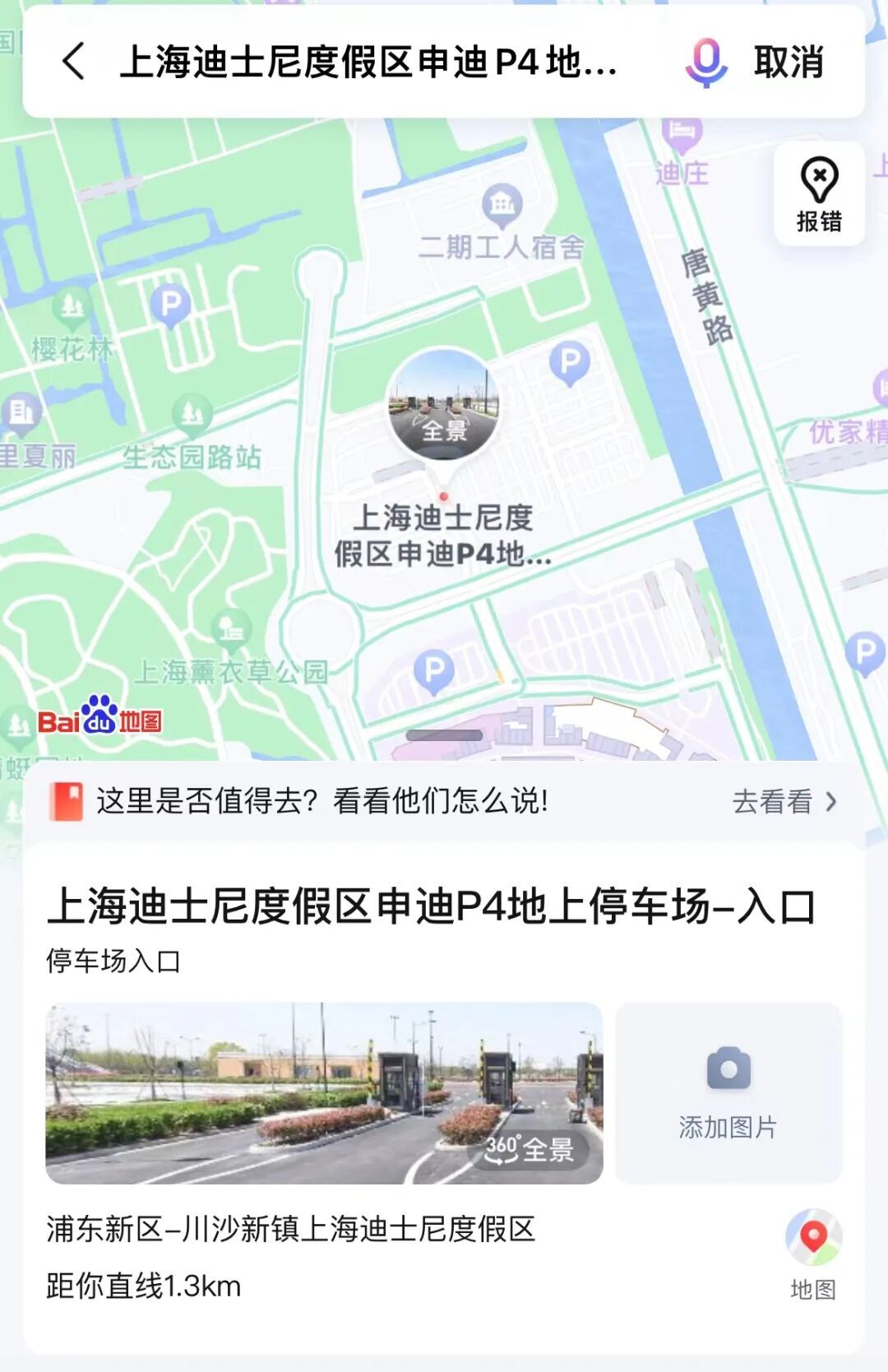Report a map error via 报错
This screenshot has height=1372, width=888.
point(819,194)
